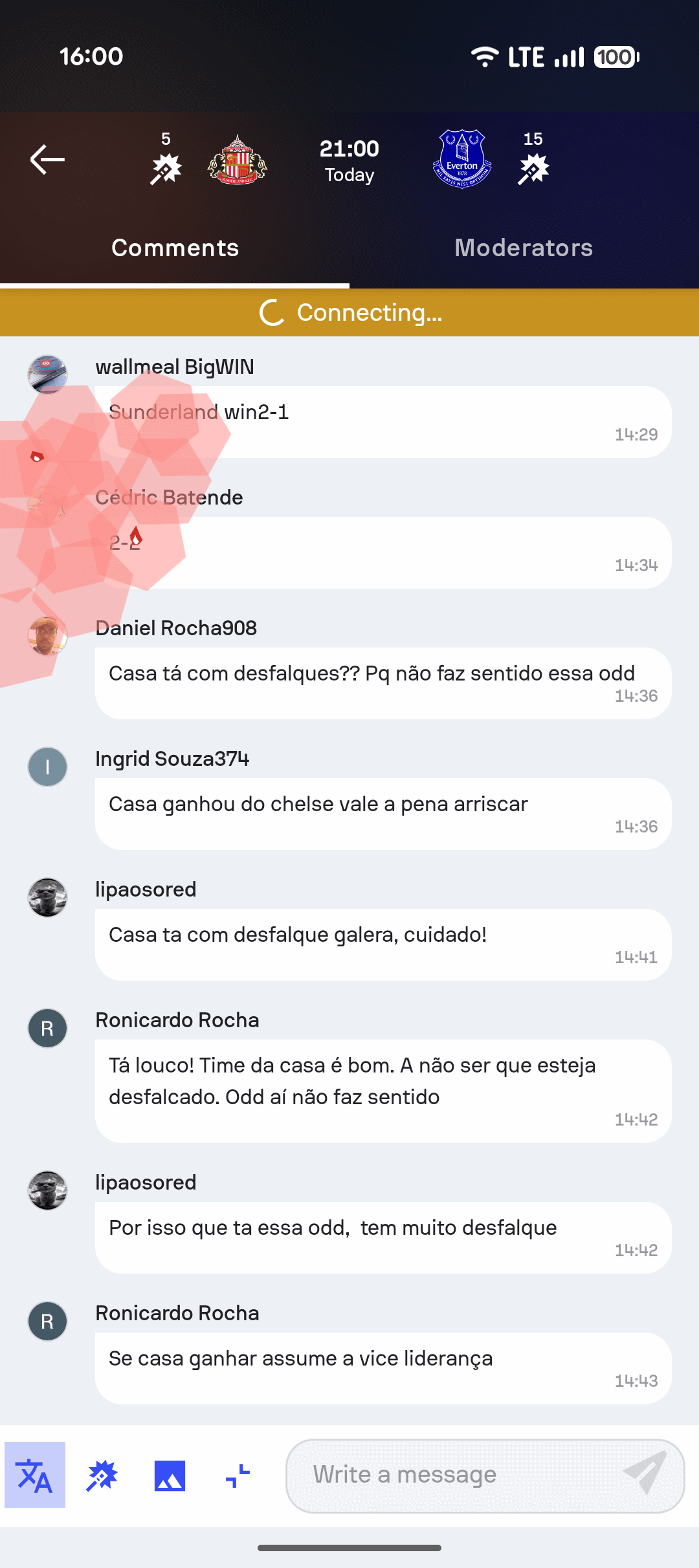Viewport: 699px width, 1568px height.
Task: Tap the collapse arrows icon
Action: click(238, 1475)
